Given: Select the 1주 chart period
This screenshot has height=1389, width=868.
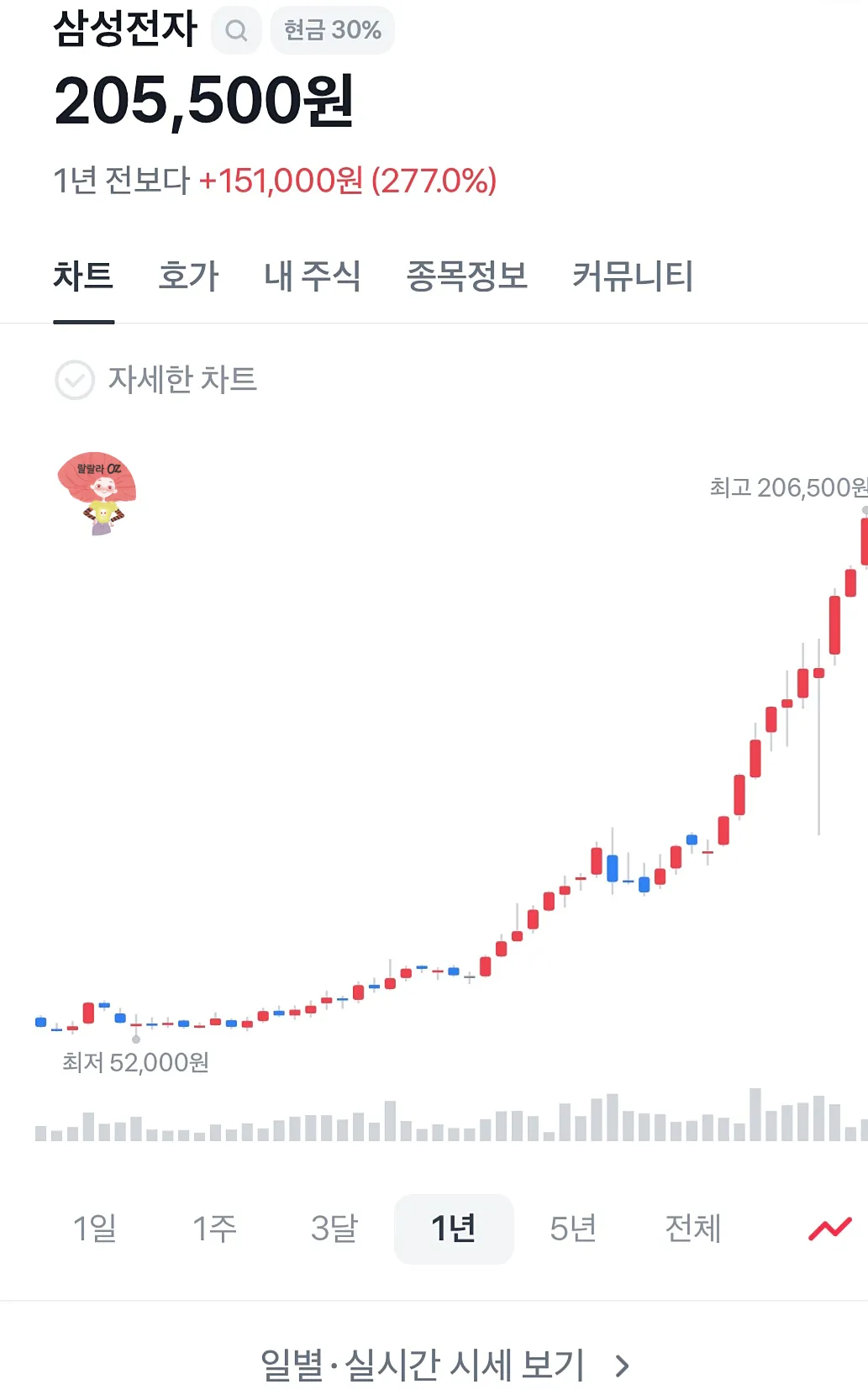Looking at the screenshot, I should click(x=215, y=1228).
